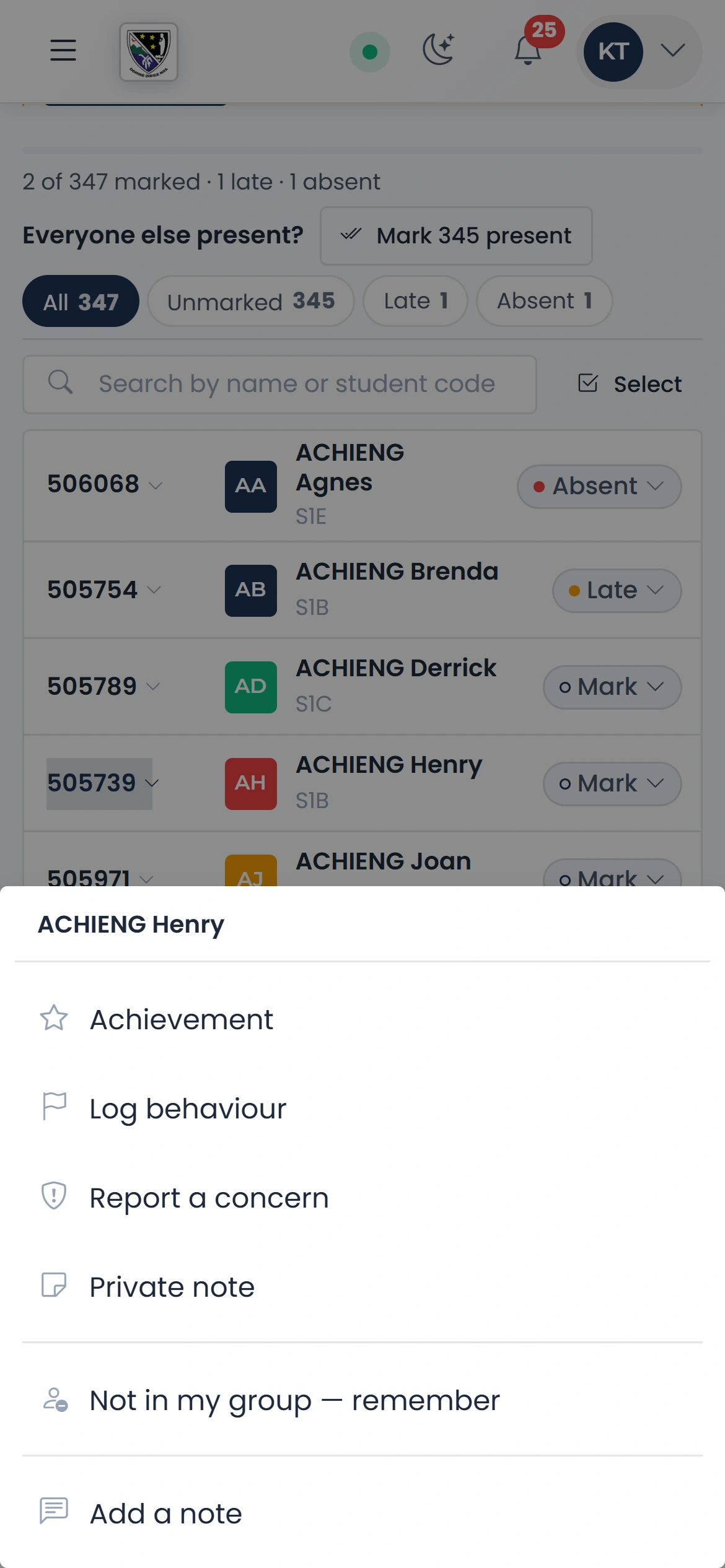Image resolution: width=725 pixels, height=1568 pixels.
Task: Open Report a concern
Action: (362, 1198)
